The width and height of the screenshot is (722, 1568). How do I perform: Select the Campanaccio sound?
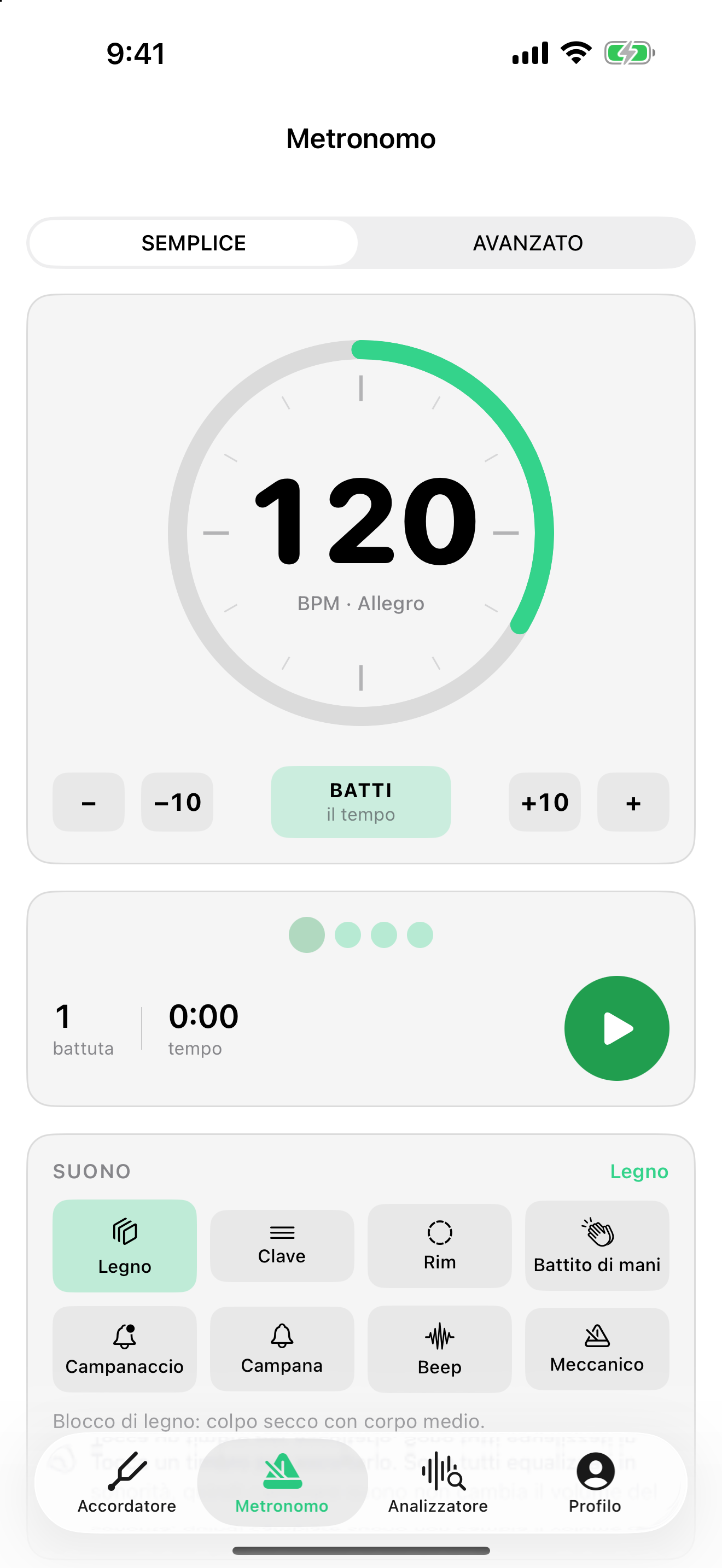tap(125, 1349)
